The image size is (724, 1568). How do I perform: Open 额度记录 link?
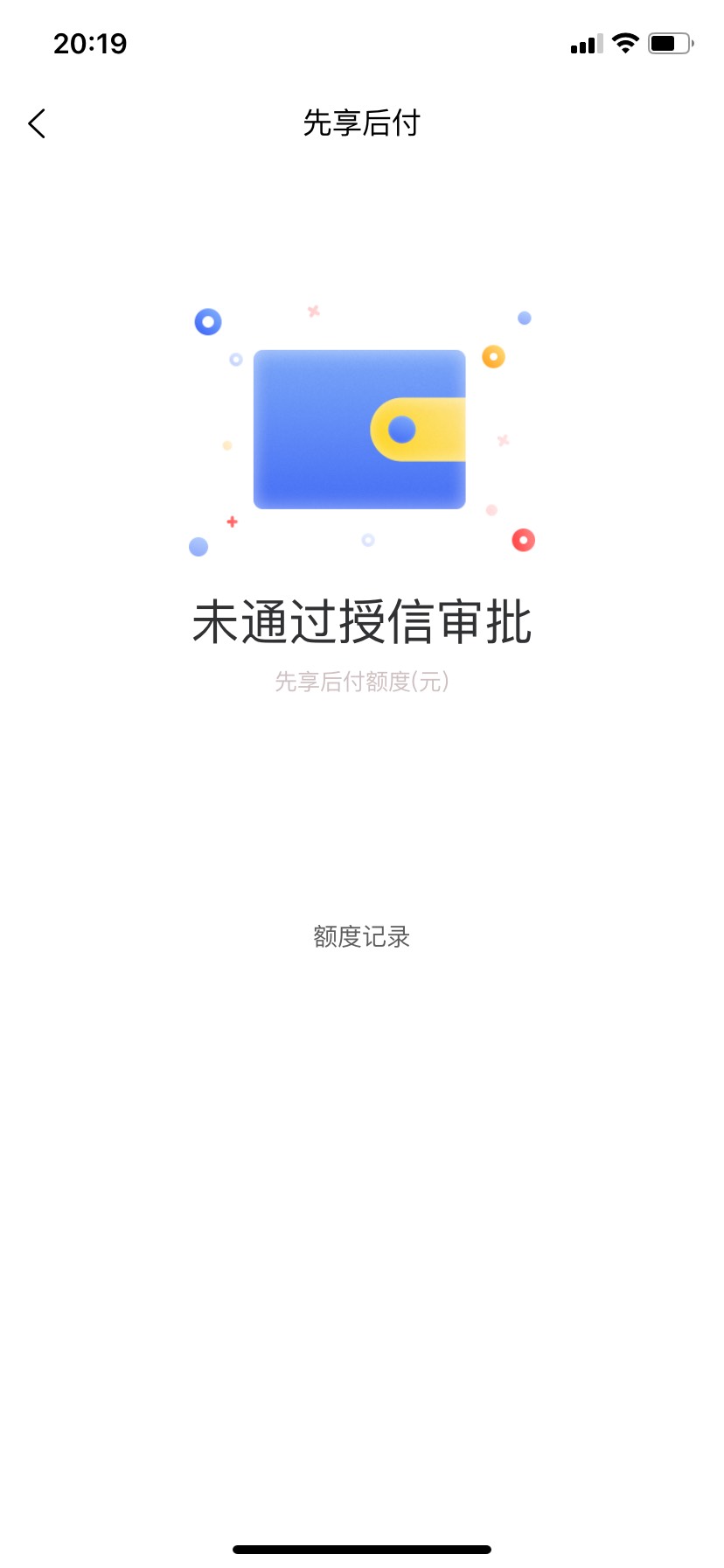pos(361,937)
